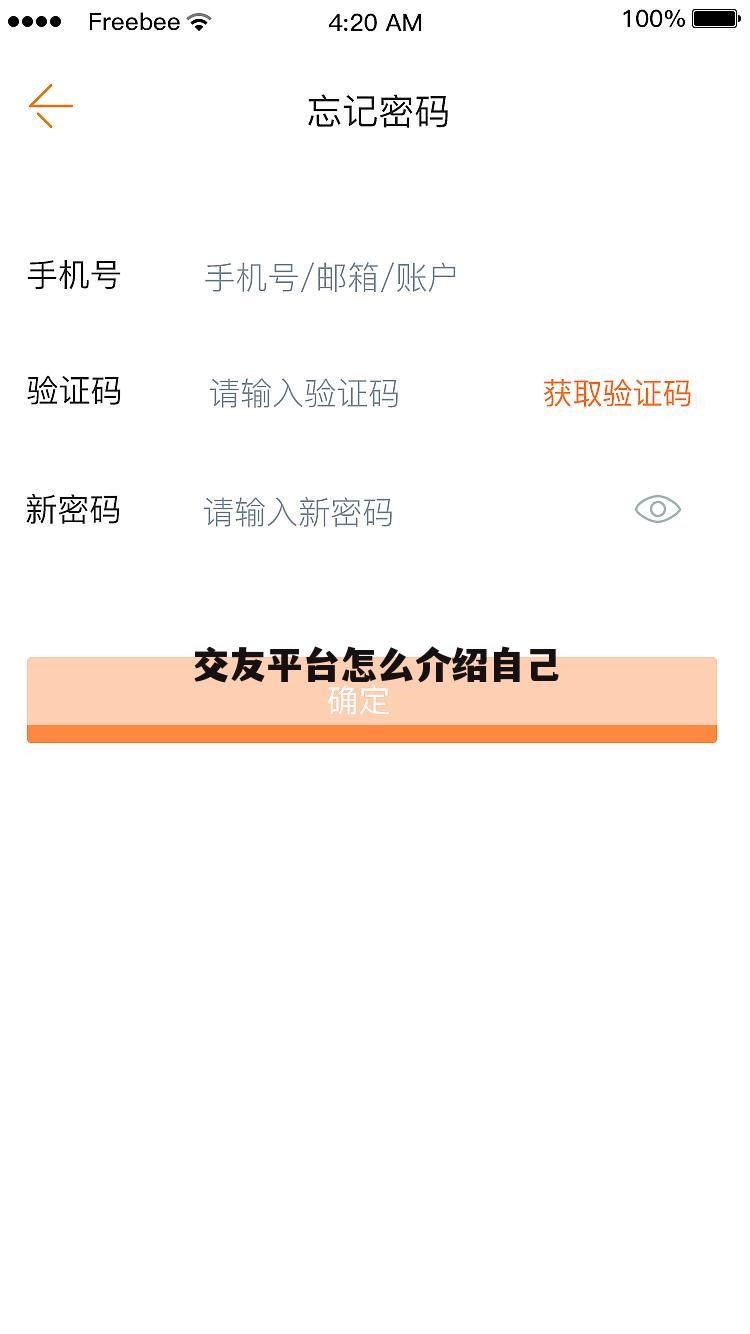Click 获取验证码 to request a code
The width and height of the screenshot is (750, 1334).
617,394
